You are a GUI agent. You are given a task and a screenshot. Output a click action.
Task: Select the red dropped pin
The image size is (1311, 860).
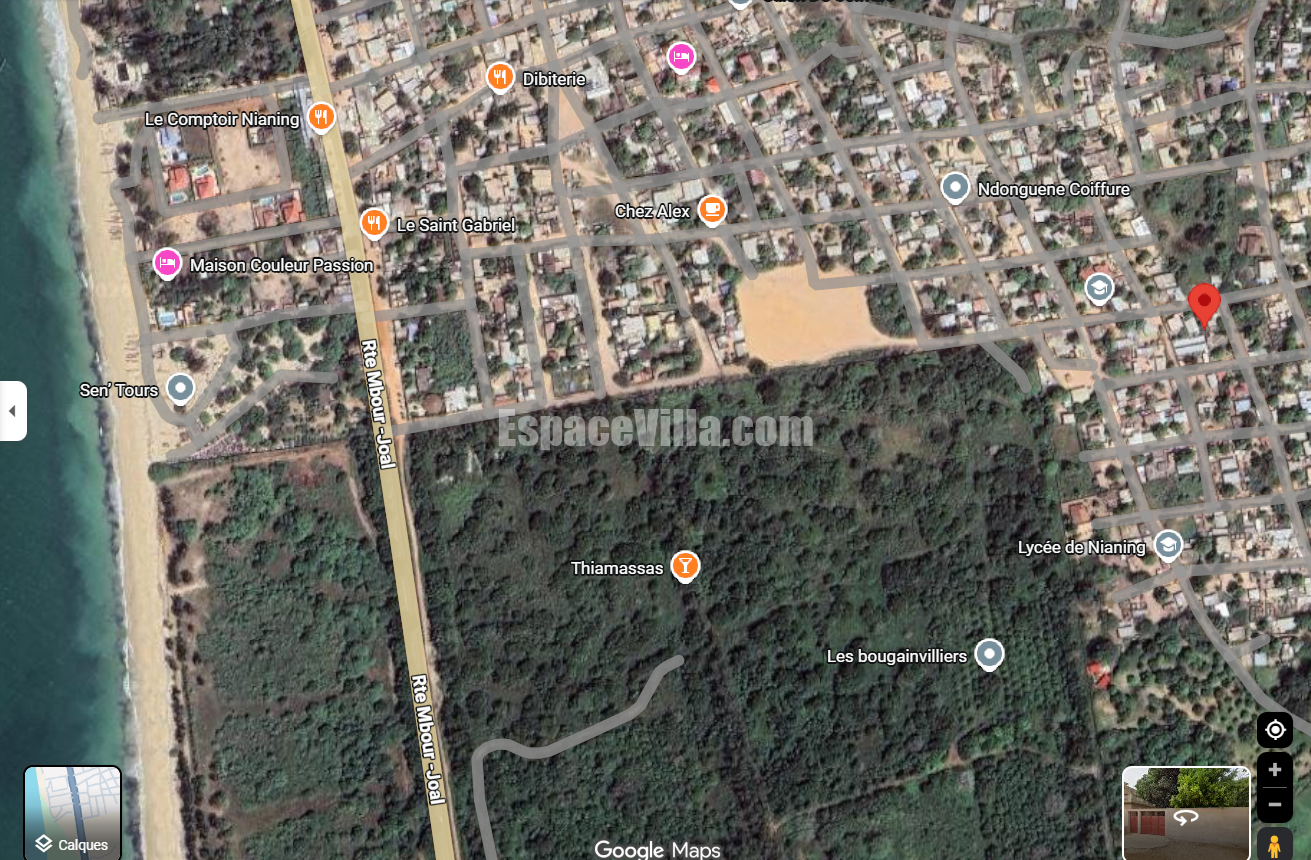(1204, 303)
